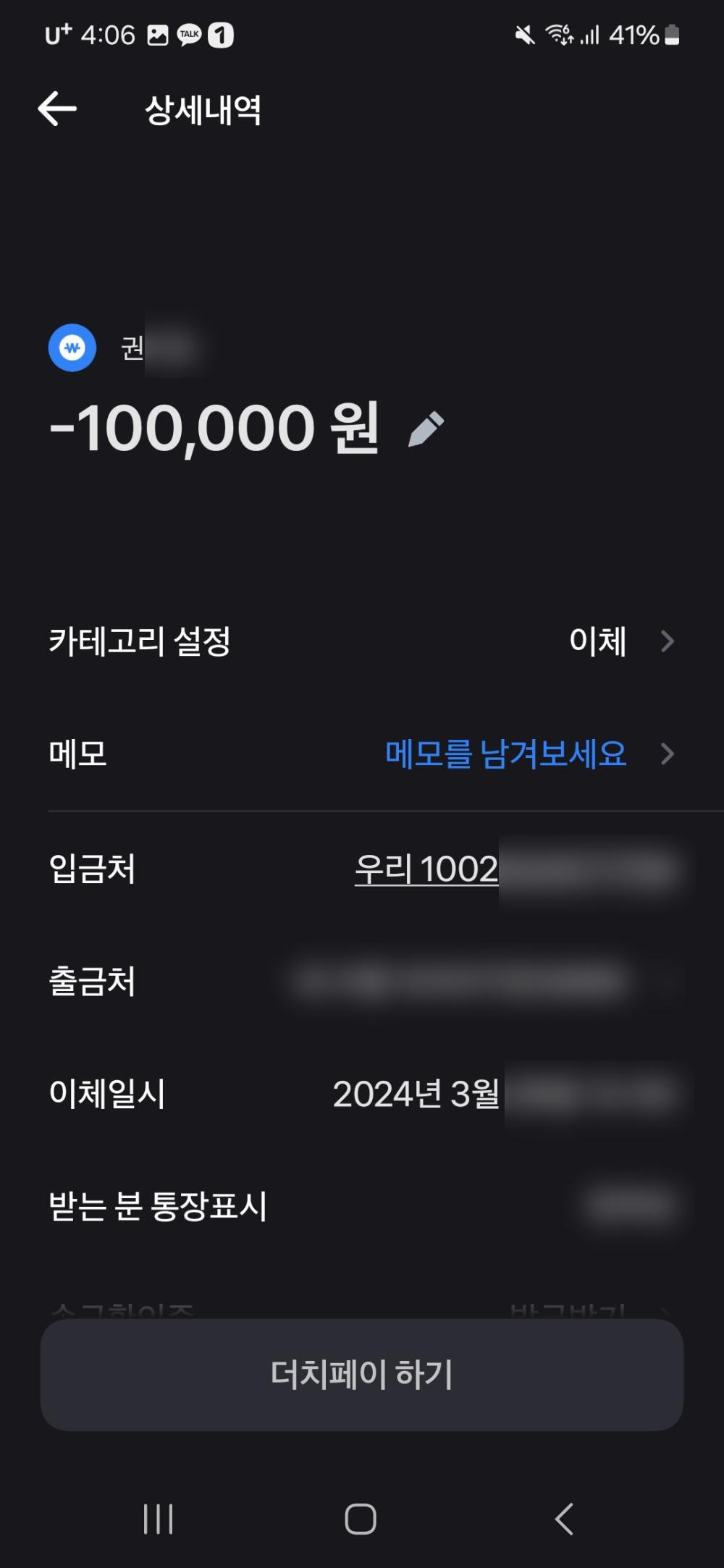Screen dimensions: 724x1568
Task: Tap the 더치페이 하기 button
Action: tap(362, 1374)
